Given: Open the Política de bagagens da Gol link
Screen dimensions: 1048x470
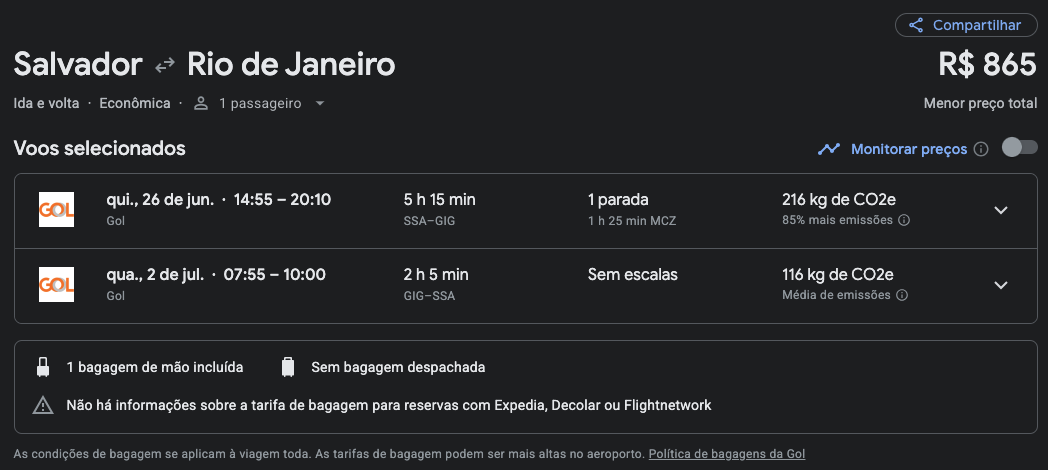Looking at the screenshot, I should point(726,454).
